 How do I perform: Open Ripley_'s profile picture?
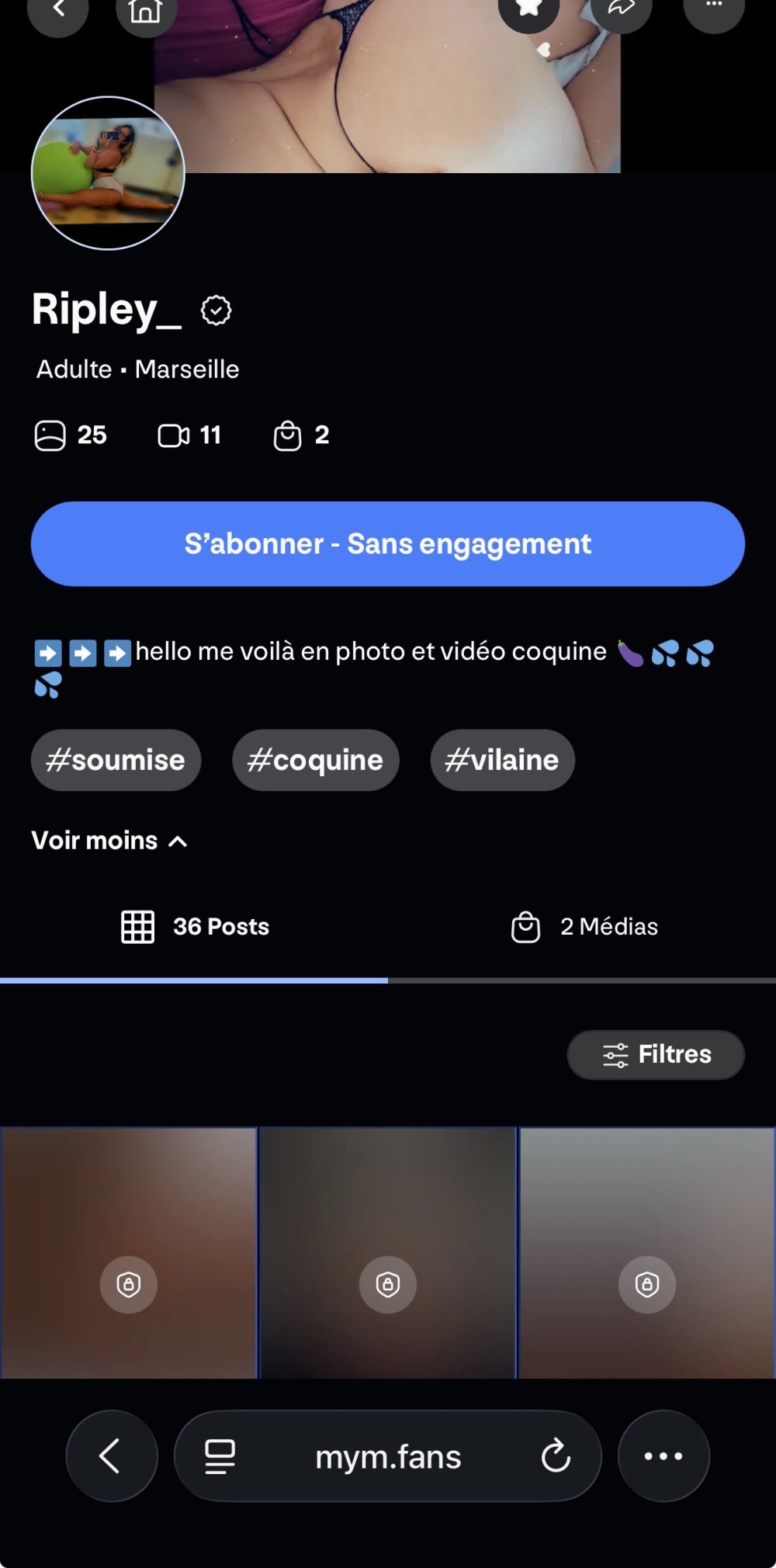[108, 173]
